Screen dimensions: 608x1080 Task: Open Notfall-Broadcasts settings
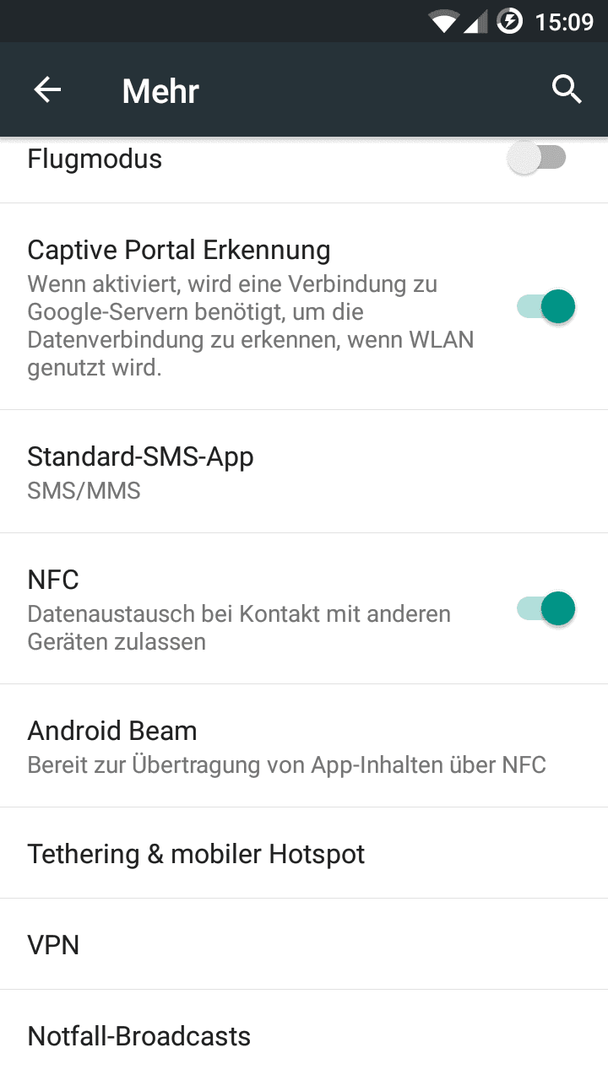click(x=304, y=1035)
